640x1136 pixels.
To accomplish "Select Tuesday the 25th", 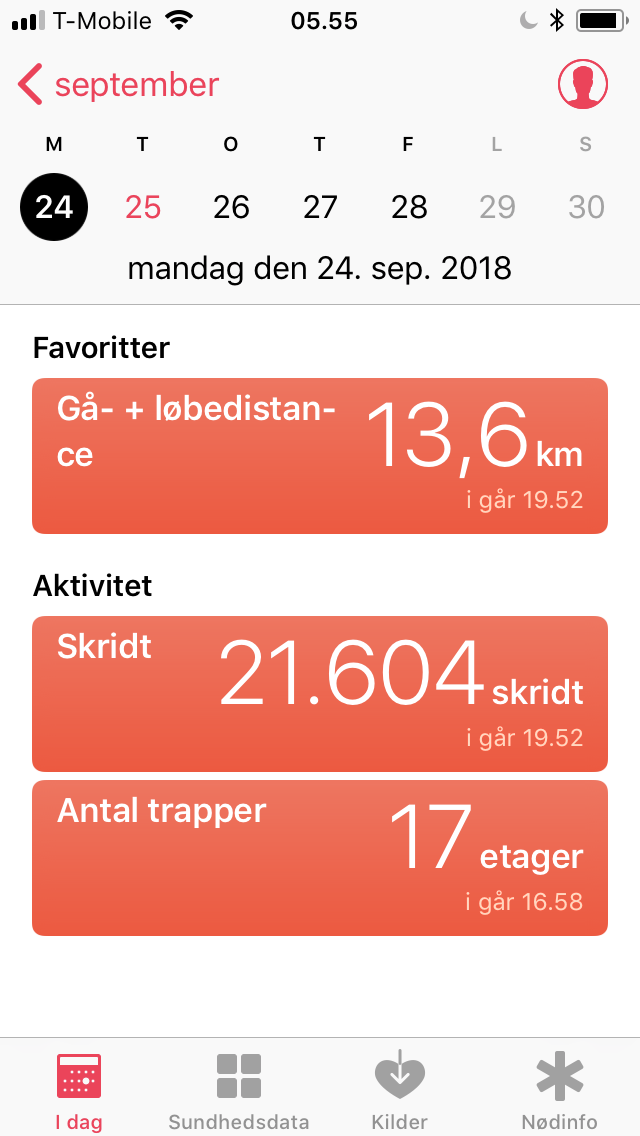I will [143, 207].
